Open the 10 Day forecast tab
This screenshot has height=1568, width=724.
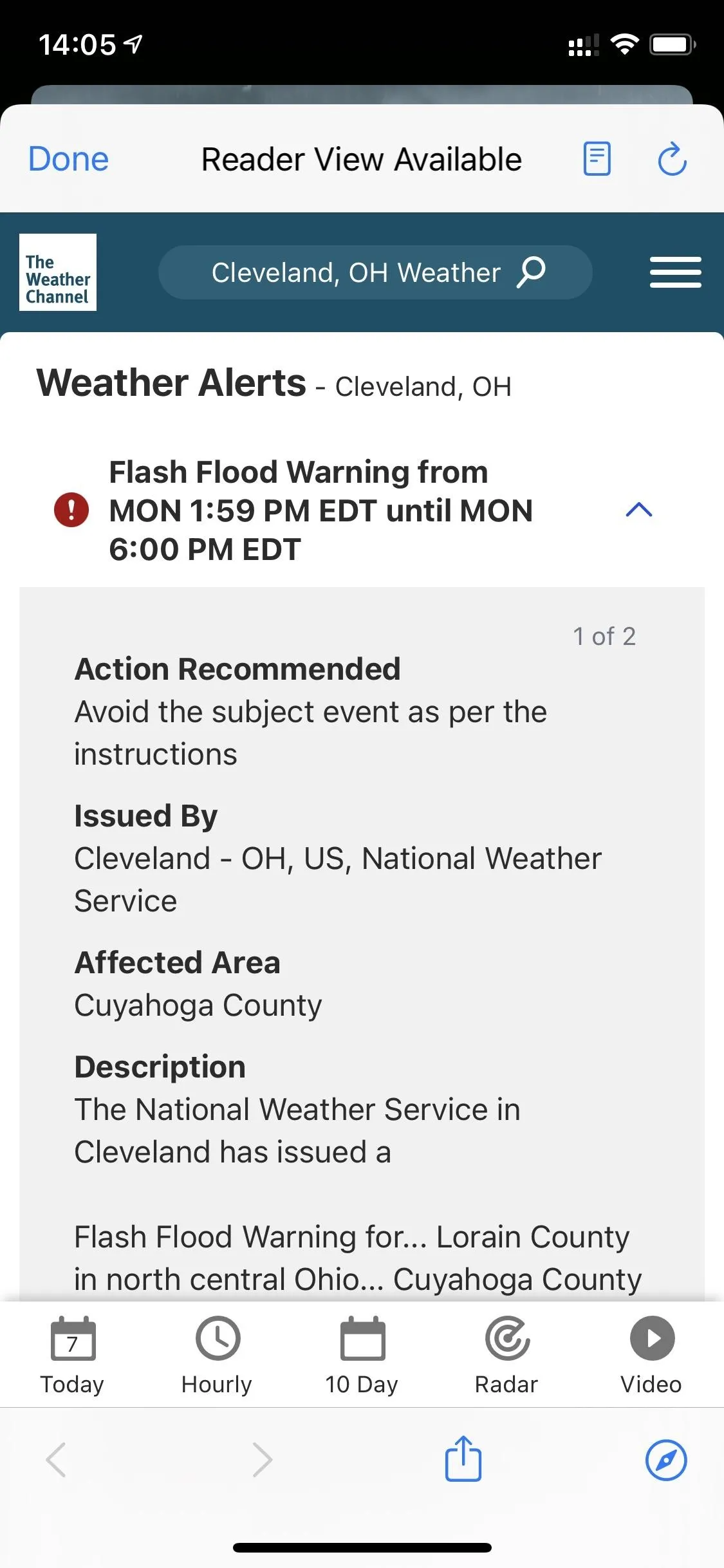pos(362,1354)
